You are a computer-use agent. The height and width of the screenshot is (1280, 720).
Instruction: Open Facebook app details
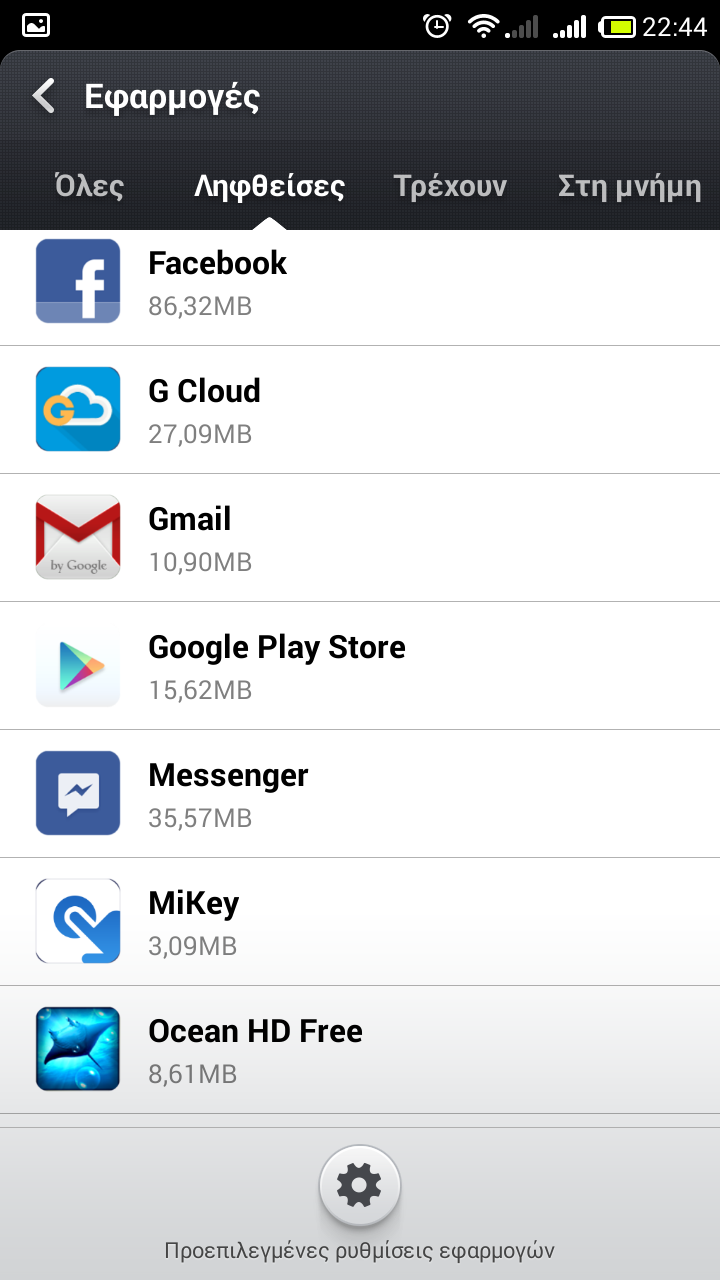pyautogui.click(x=360, y=283)
